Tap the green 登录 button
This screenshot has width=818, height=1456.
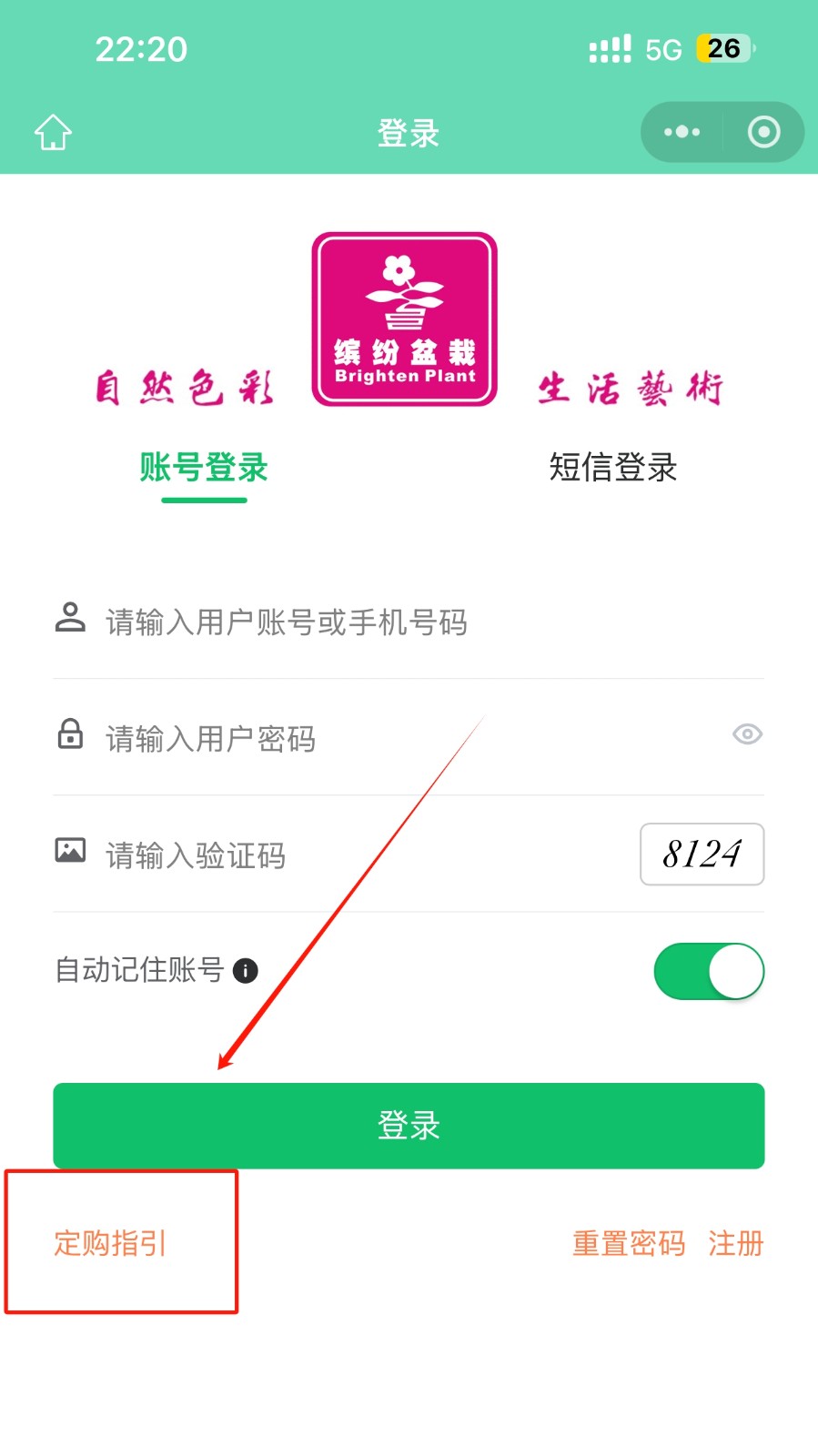(x=409, y=1126)
